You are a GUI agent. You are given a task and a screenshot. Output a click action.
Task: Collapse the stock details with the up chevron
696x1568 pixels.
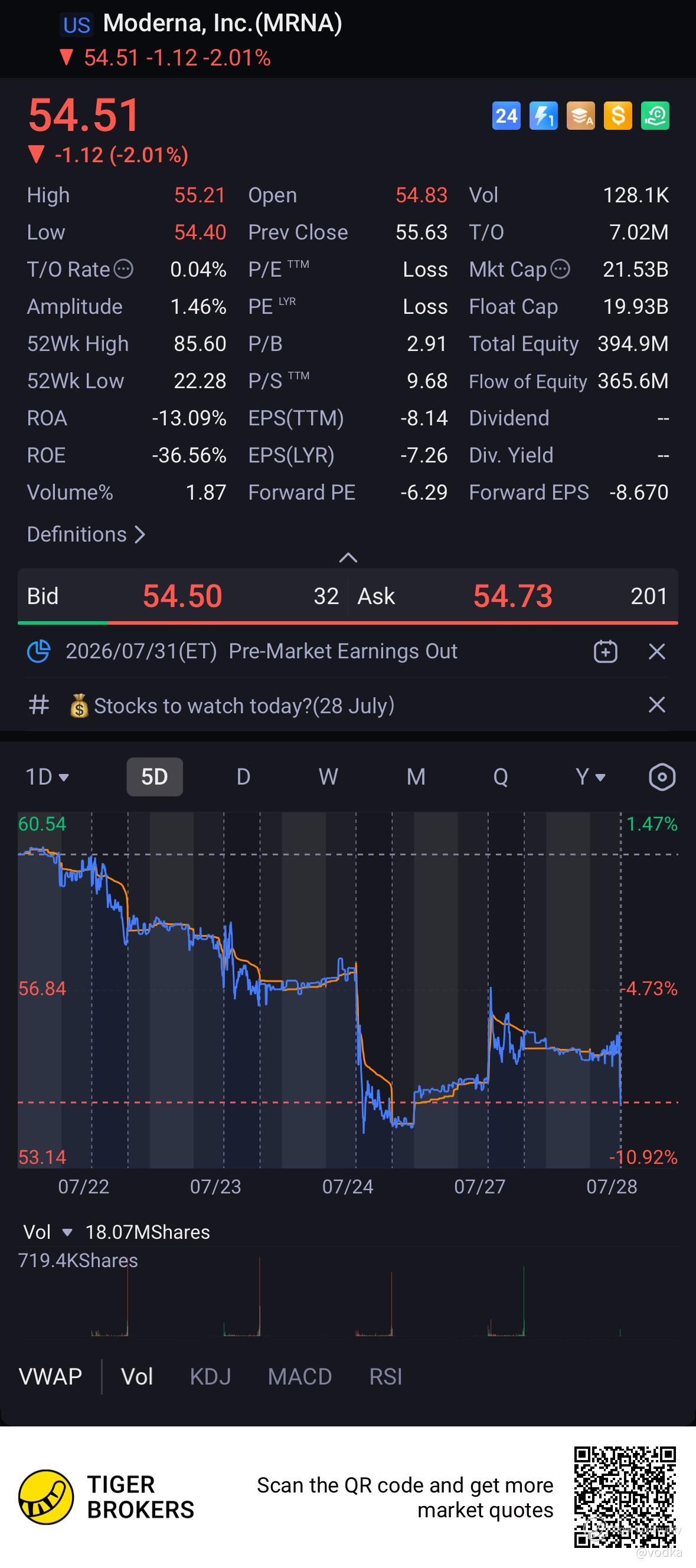coord(348,557)
